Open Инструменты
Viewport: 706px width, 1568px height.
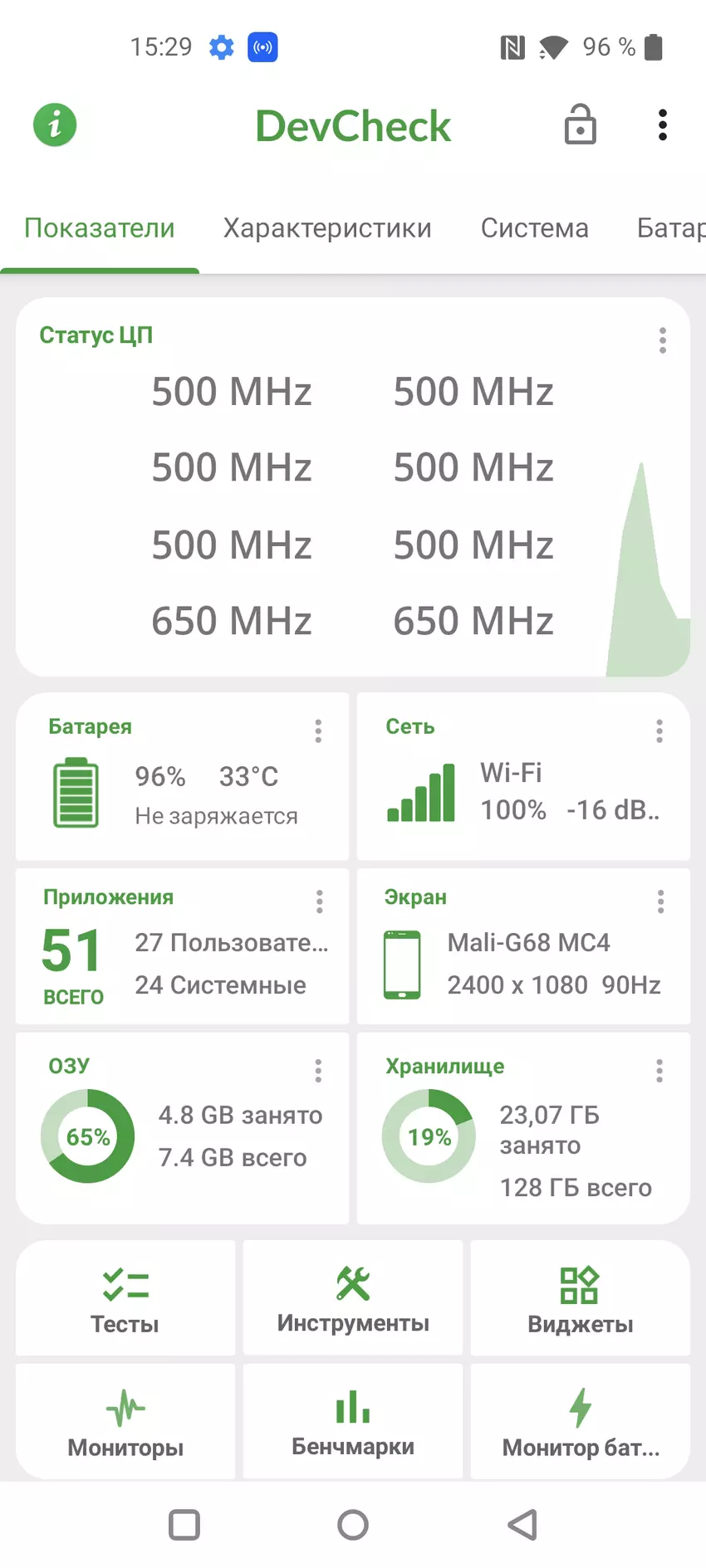pos(353,1299)
